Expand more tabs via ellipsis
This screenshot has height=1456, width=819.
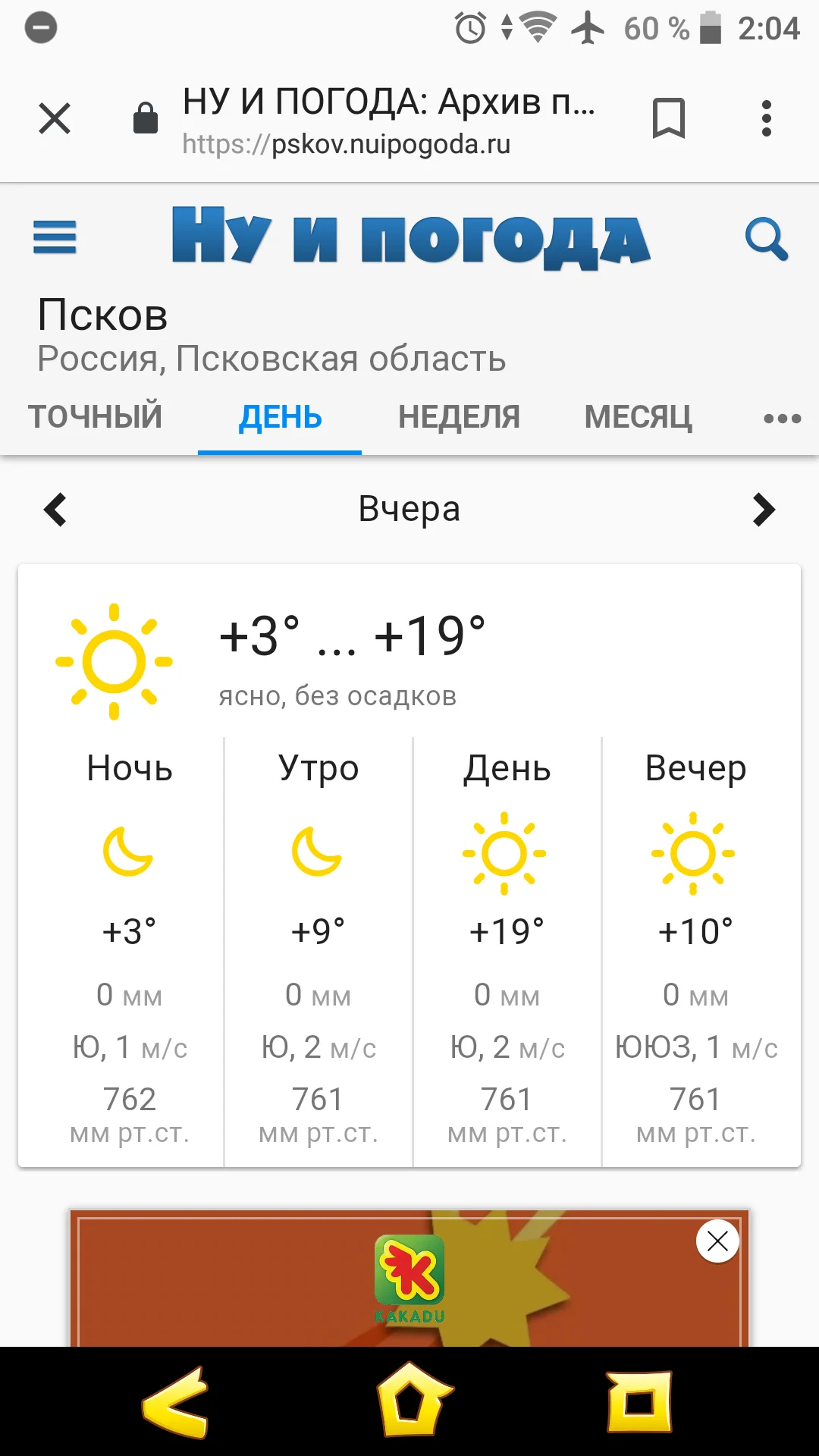tap(782, 418)
